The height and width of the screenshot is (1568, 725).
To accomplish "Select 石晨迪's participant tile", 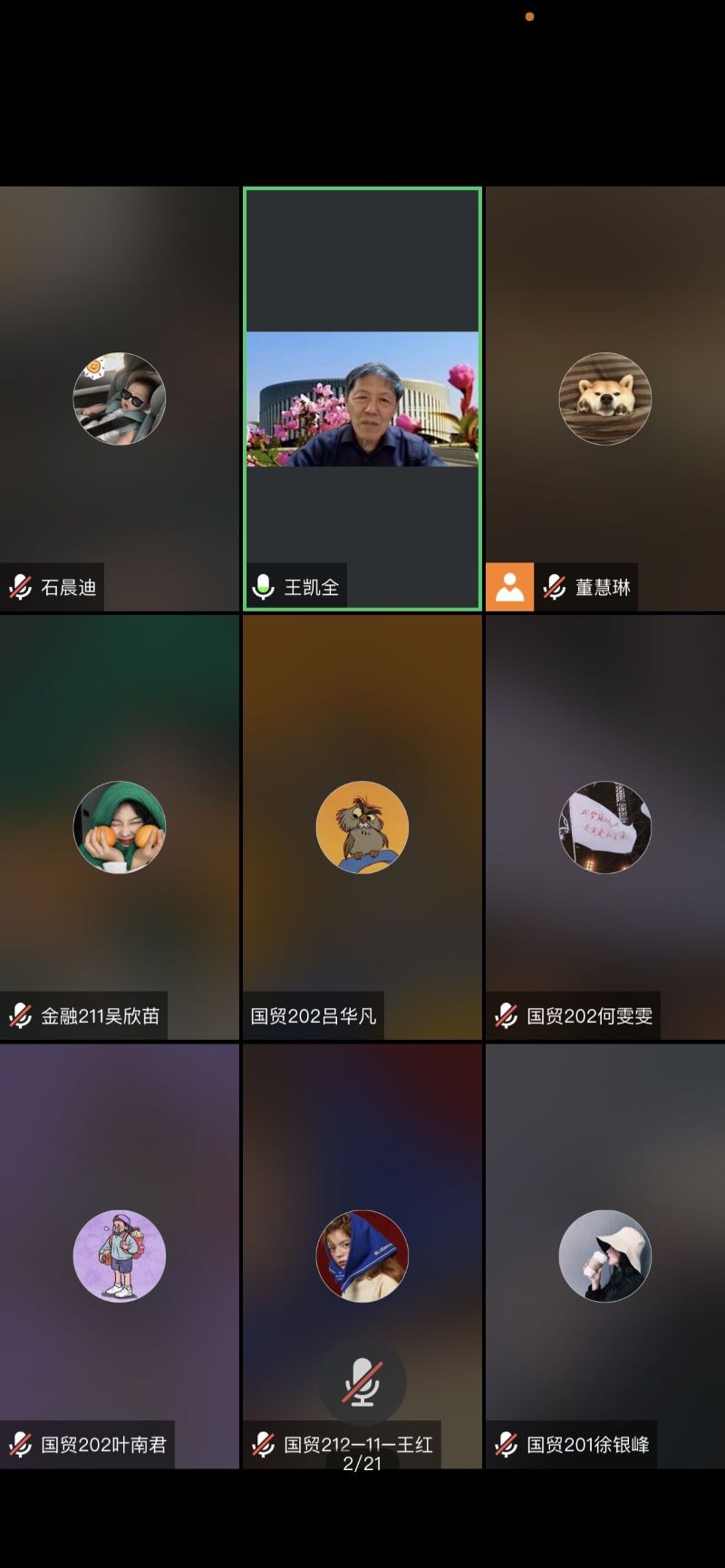I will [119, 399].
